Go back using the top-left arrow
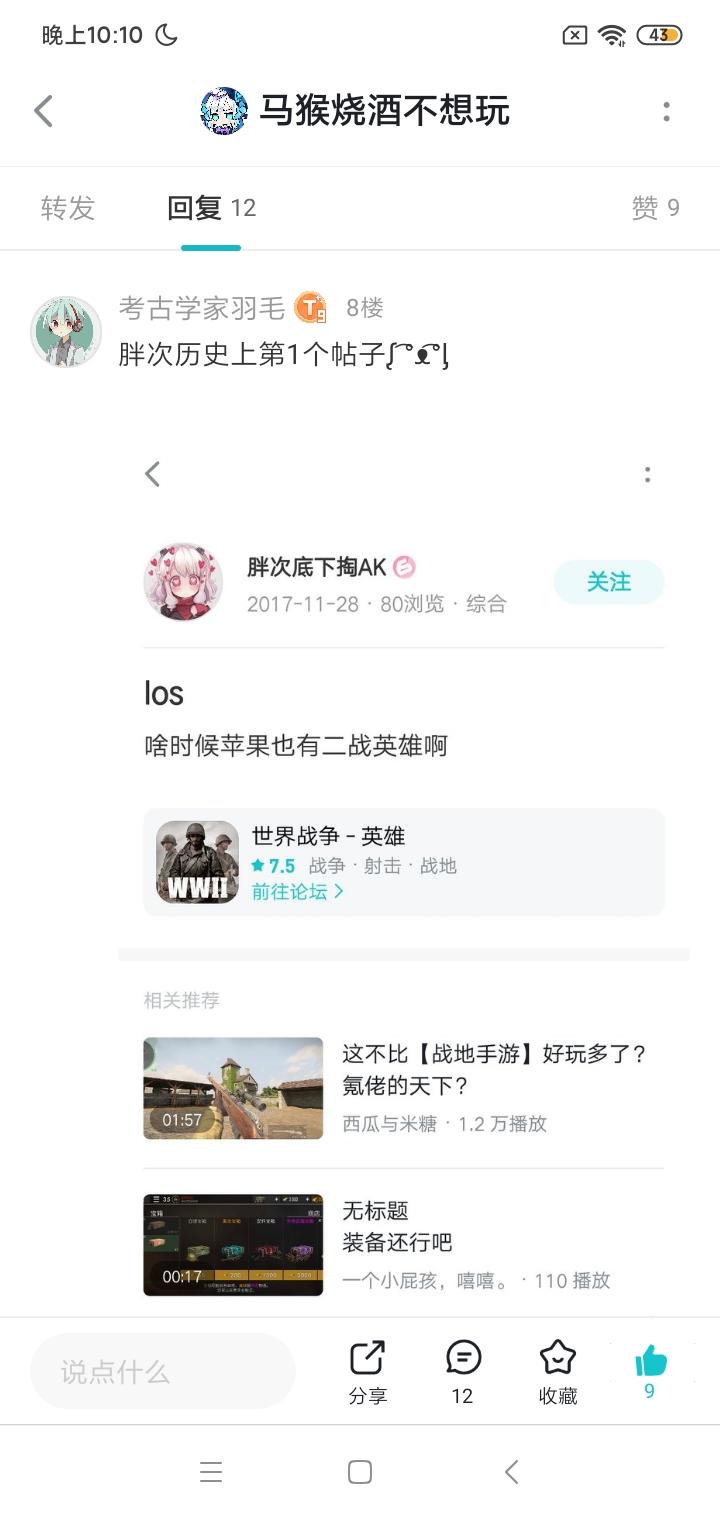Screen dimensions: 720x1520 coord(42,112)
